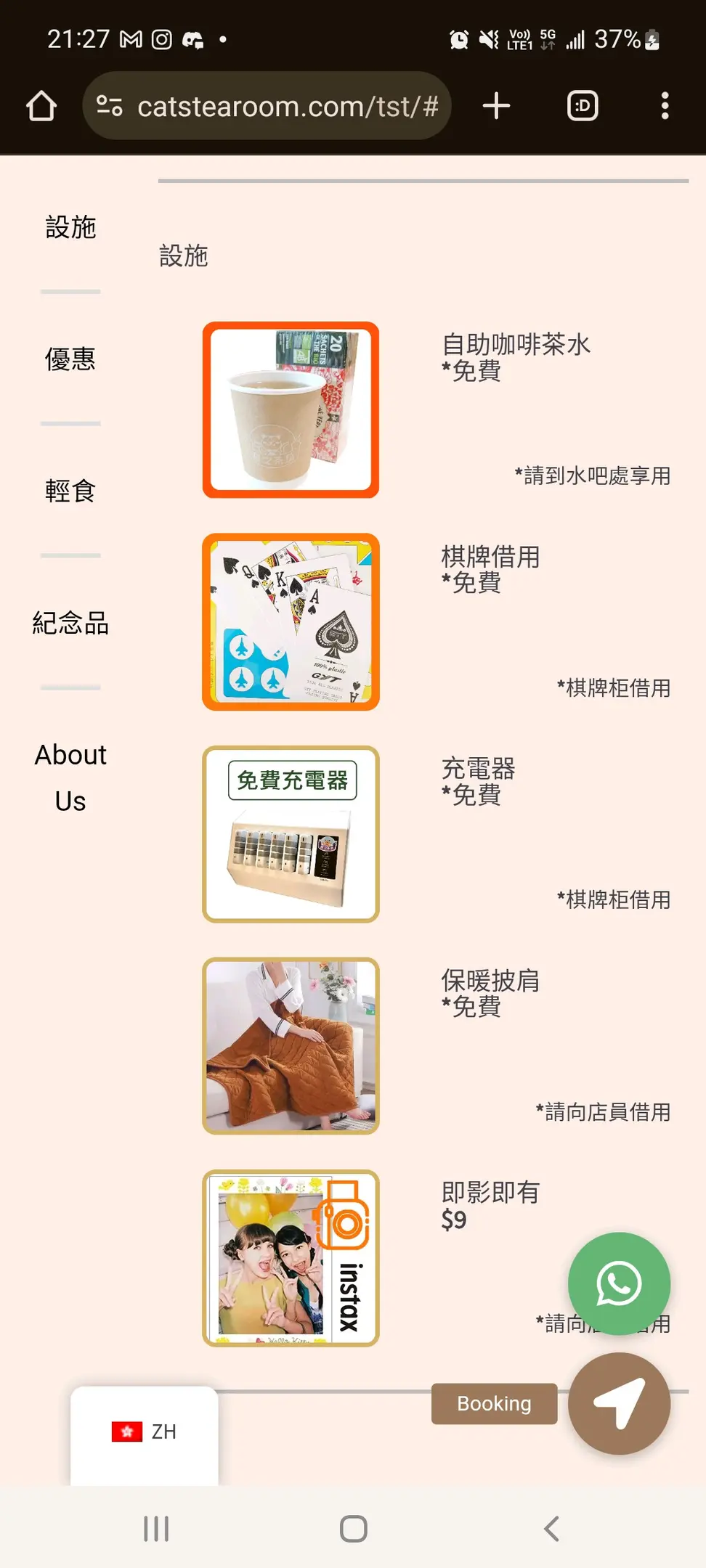Open the browser overflow menu
The height and width of the screenshot is (1568, 706).
[665, 106]
